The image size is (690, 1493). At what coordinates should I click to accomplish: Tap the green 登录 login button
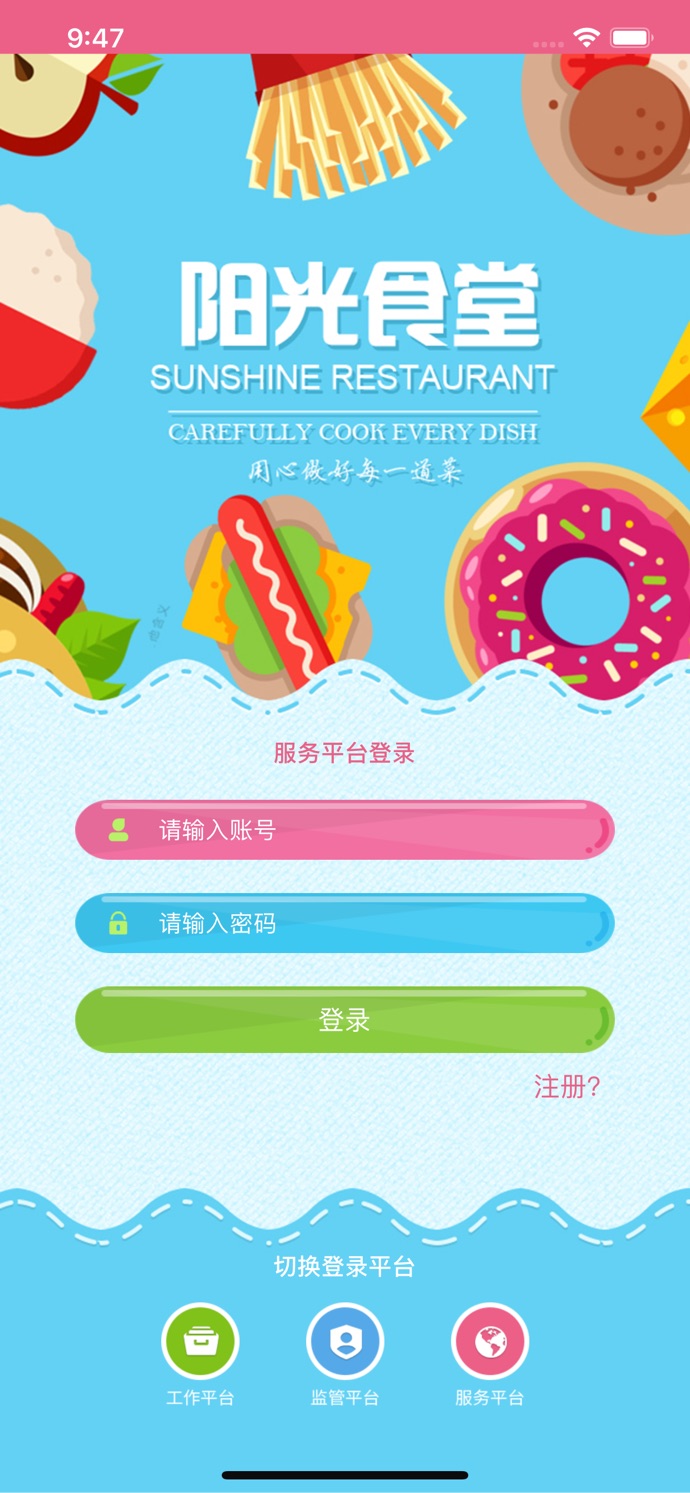tap(345, 1020)
